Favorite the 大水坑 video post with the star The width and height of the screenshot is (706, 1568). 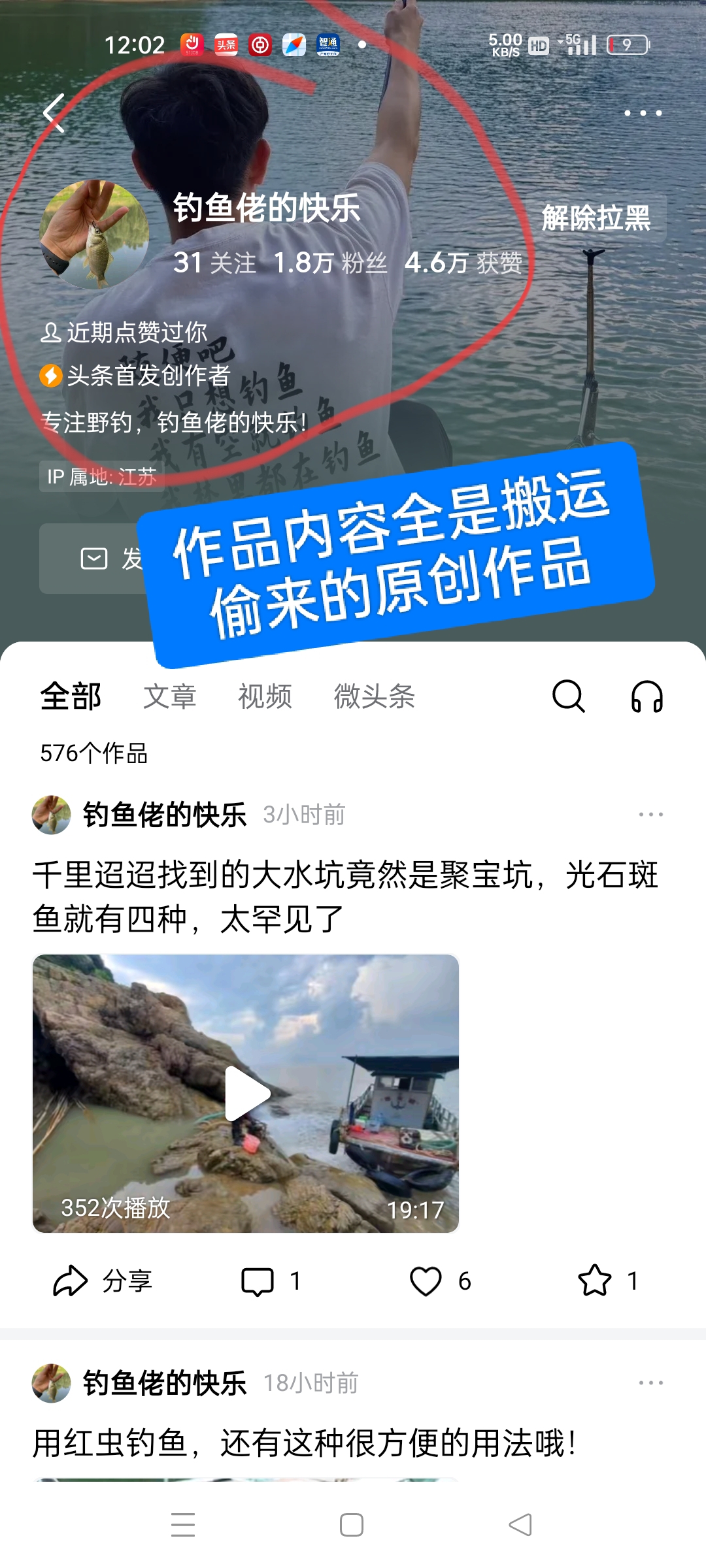[608, 1281]
